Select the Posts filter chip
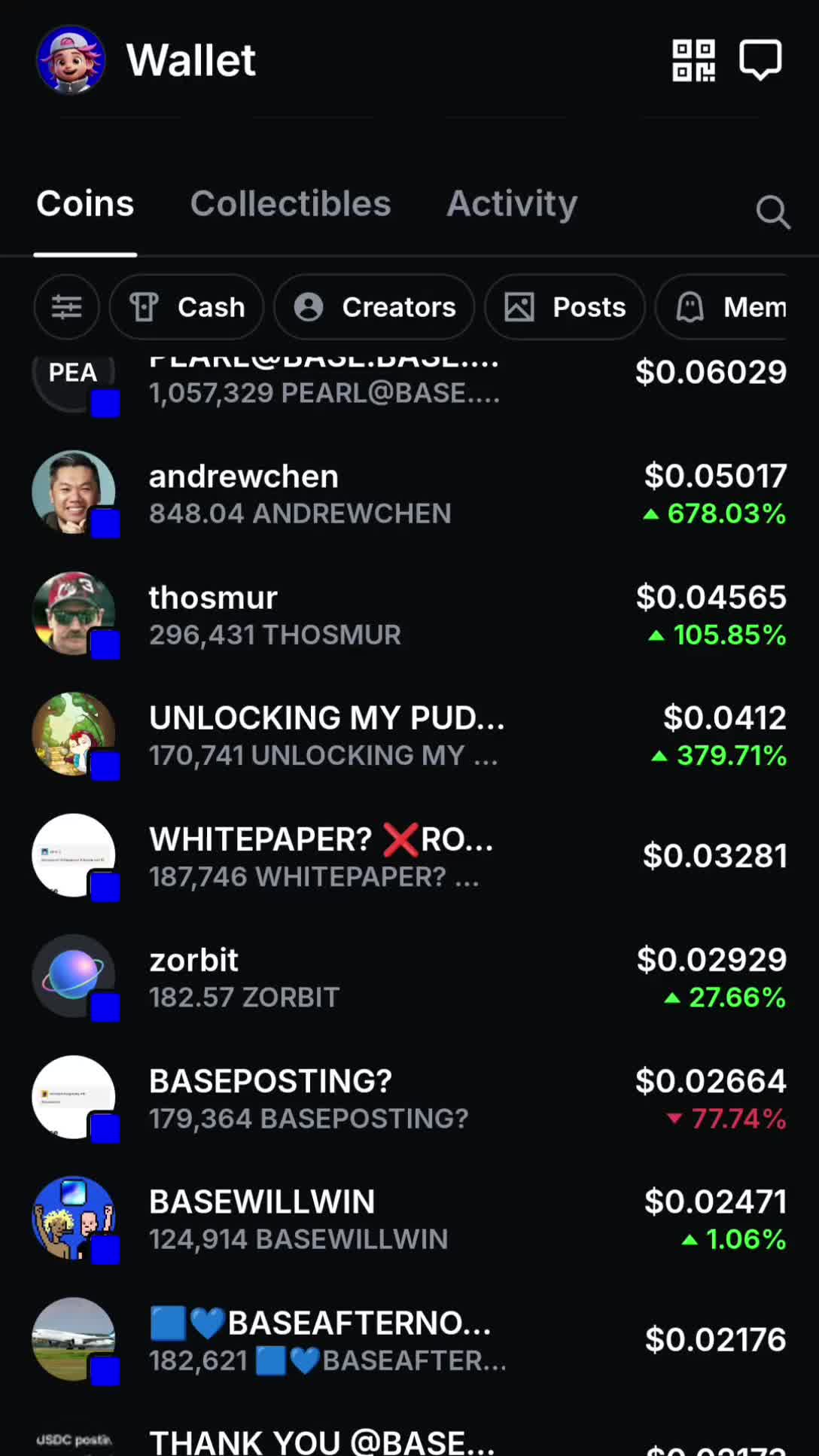This screenshot has height=1456, width=819. [565, 307]
